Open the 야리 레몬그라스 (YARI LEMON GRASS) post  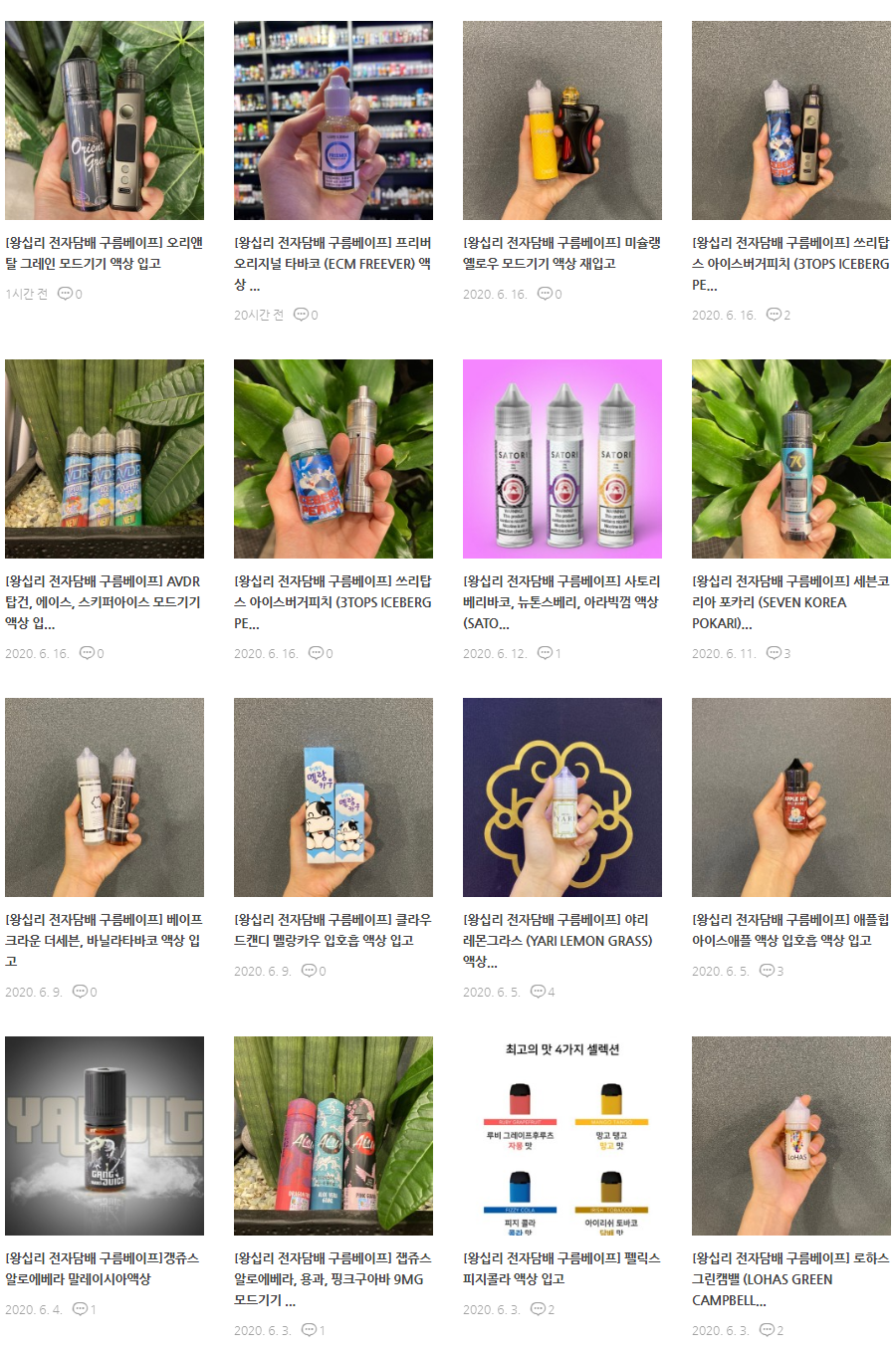pos(561,940)
